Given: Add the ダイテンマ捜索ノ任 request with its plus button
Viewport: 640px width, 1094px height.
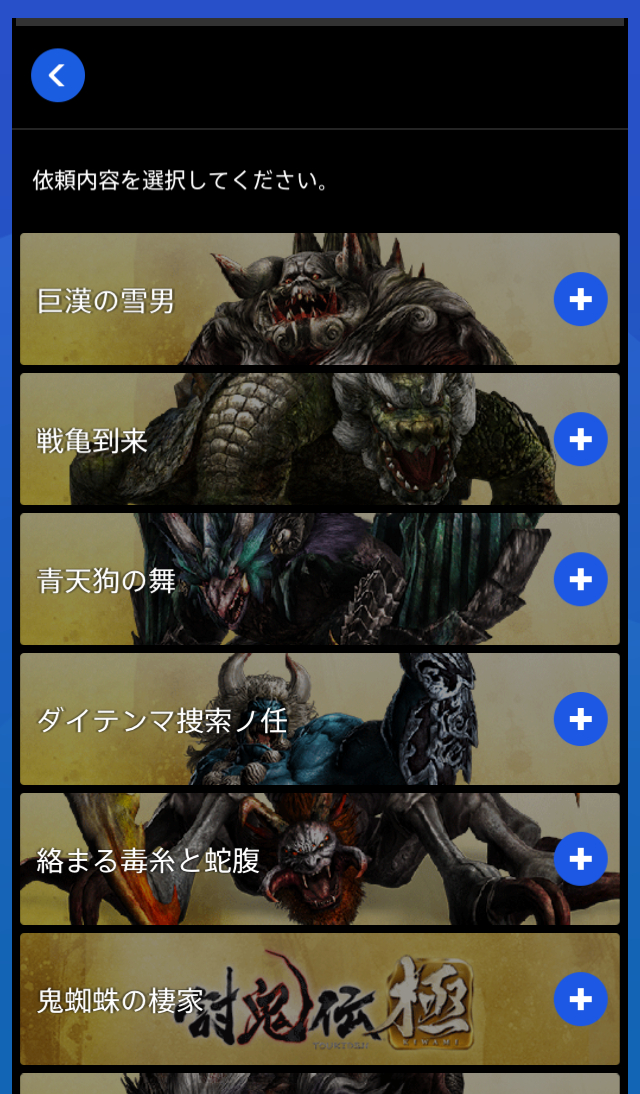Looking at the screenshot, I should (x=581, y=719).
